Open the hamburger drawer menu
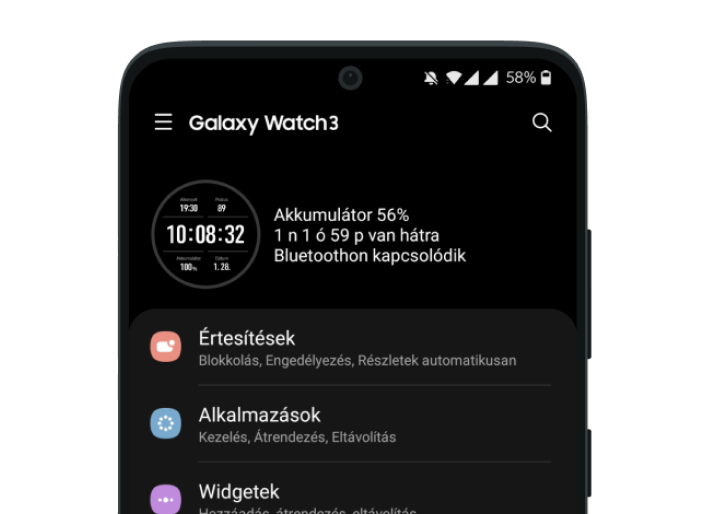Image resolution: width=704 pixels, height=514 pixels. [x=163, y=122]
